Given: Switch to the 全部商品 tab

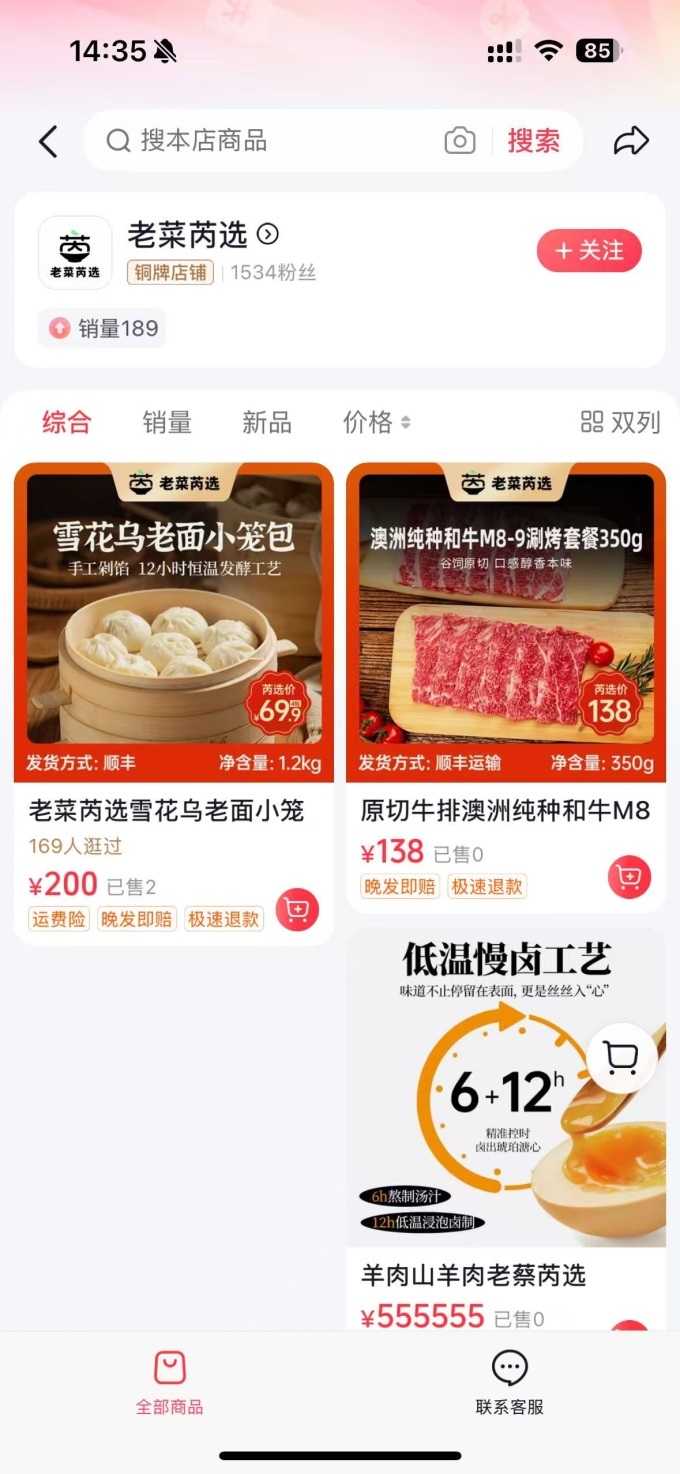Looking at the screenshot, I should 170,1383.
